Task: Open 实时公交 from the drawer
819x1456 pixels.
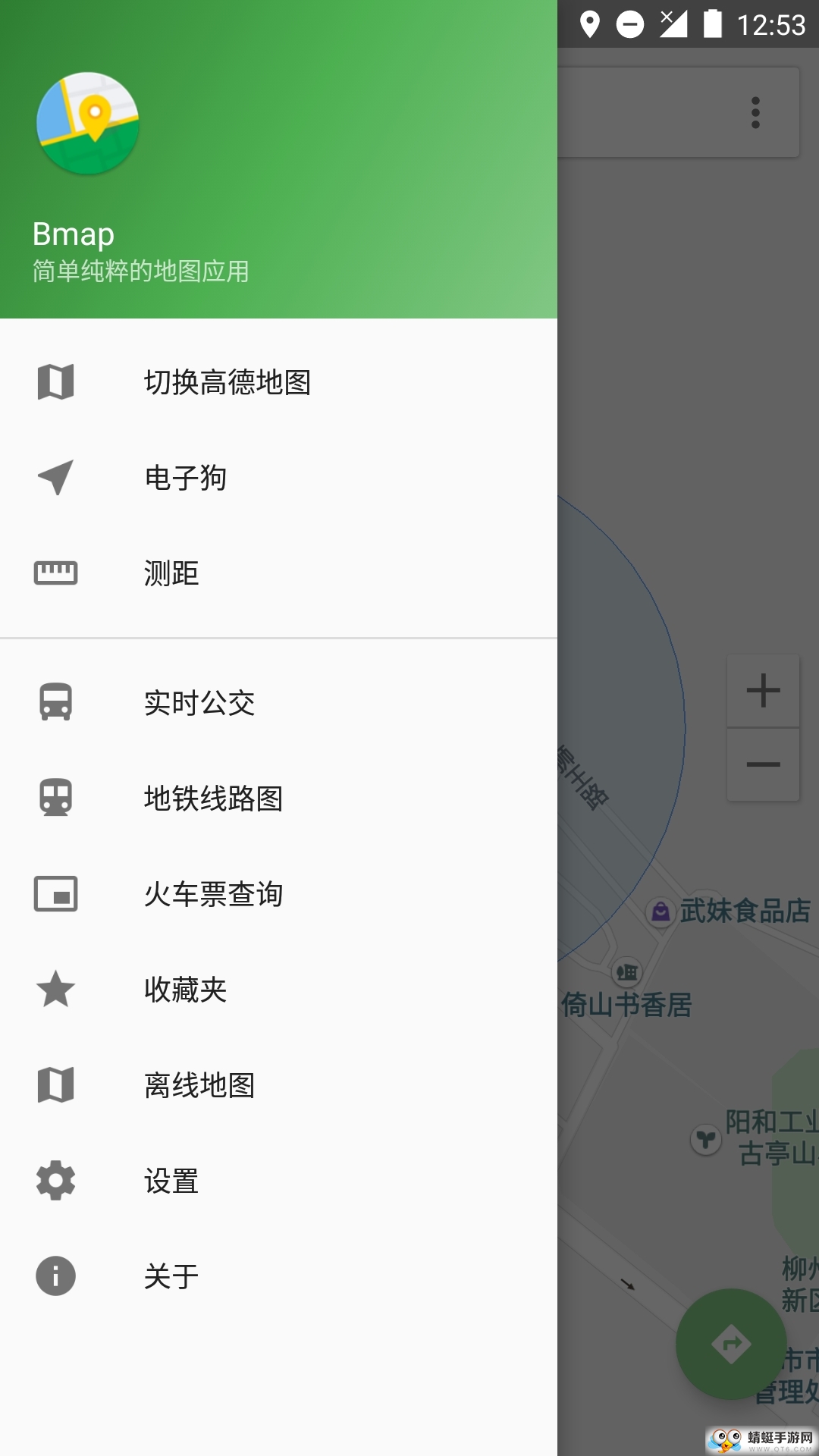Action: (198, 704)
